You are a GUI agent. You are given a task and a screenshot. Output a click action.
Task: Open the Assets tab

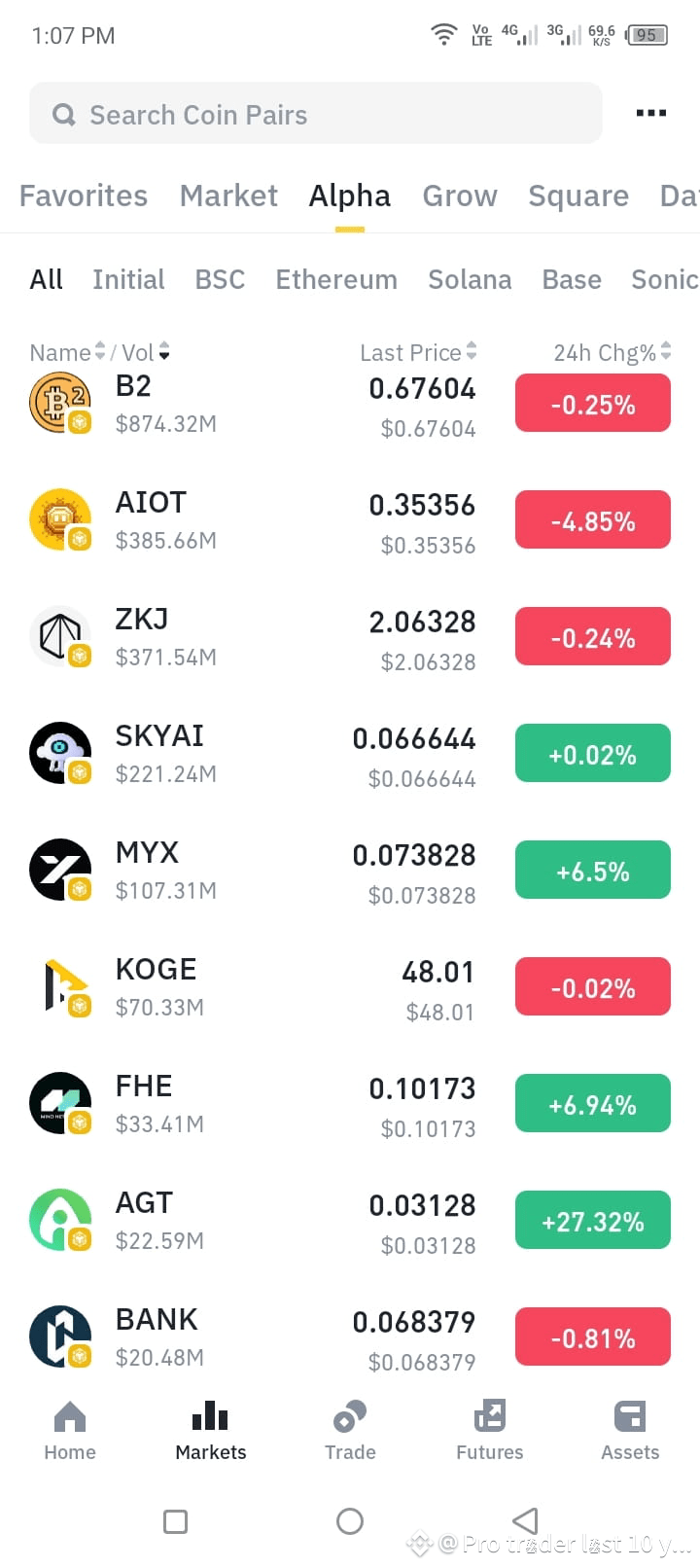630,1431
